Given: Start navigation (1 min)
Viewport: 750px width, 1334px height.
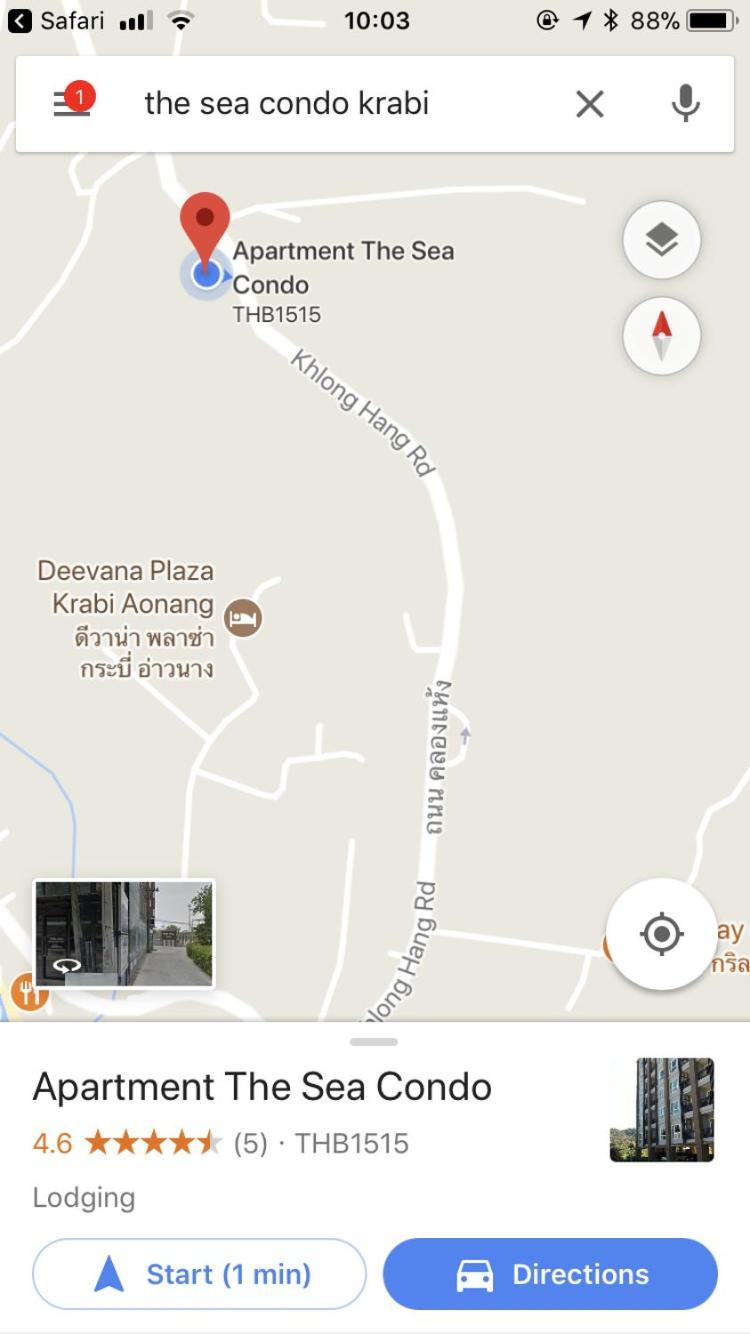Looking at the screenshot, I should click(x=200, y=1274).
